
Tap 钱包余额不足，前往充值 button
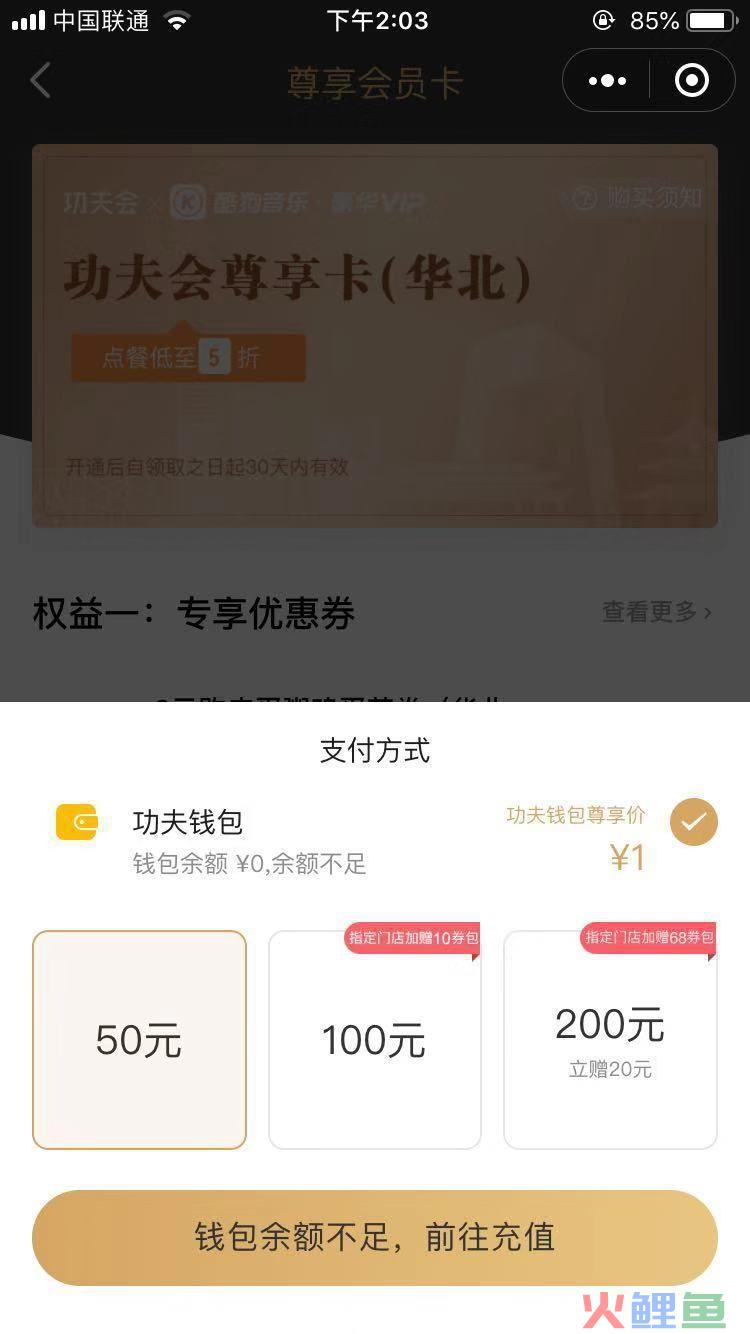pyautogui.click(x=374, y=1237)
